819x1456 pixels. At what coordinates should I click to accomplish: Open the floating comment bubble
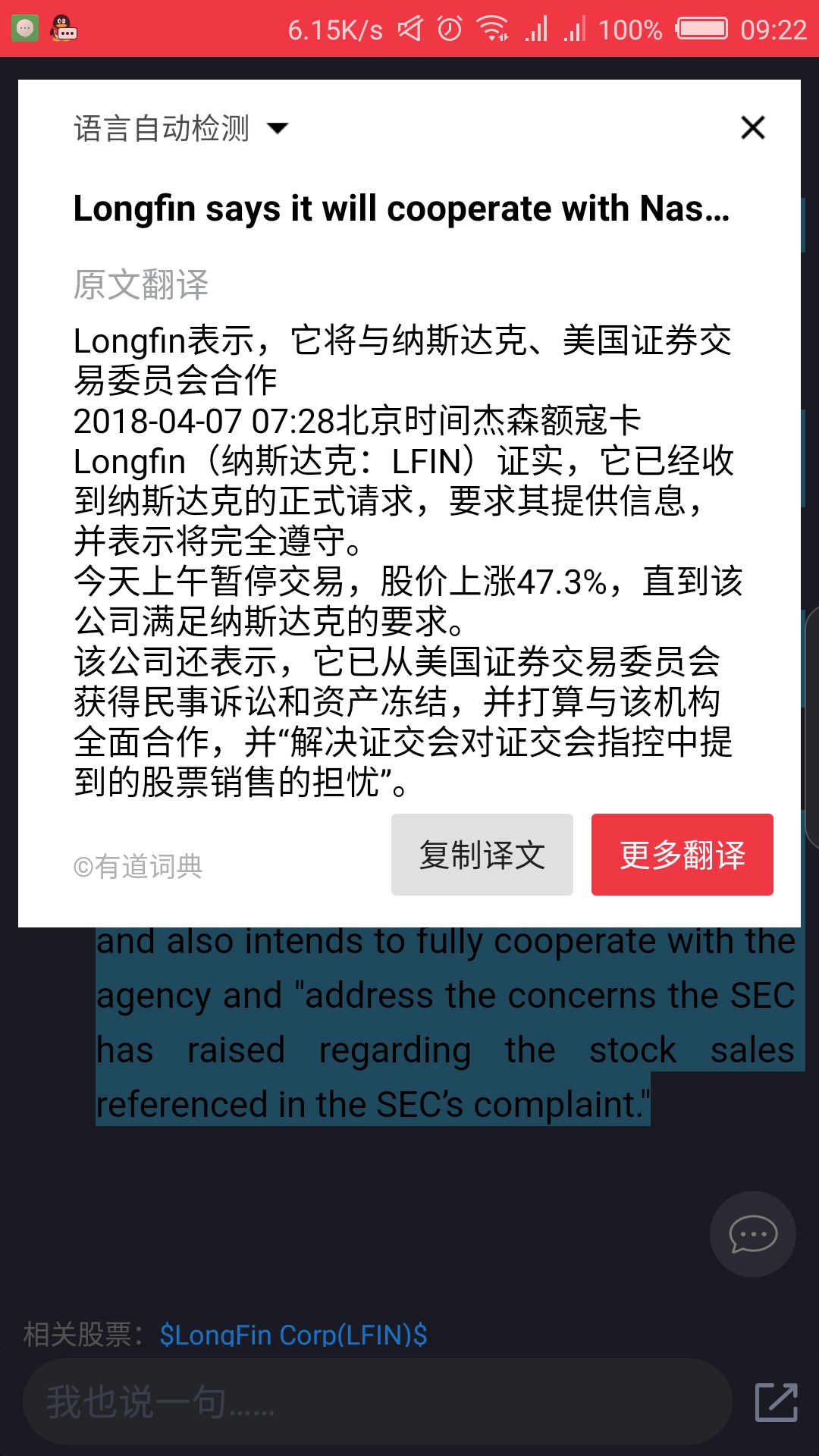click(x=752, y=1234)
